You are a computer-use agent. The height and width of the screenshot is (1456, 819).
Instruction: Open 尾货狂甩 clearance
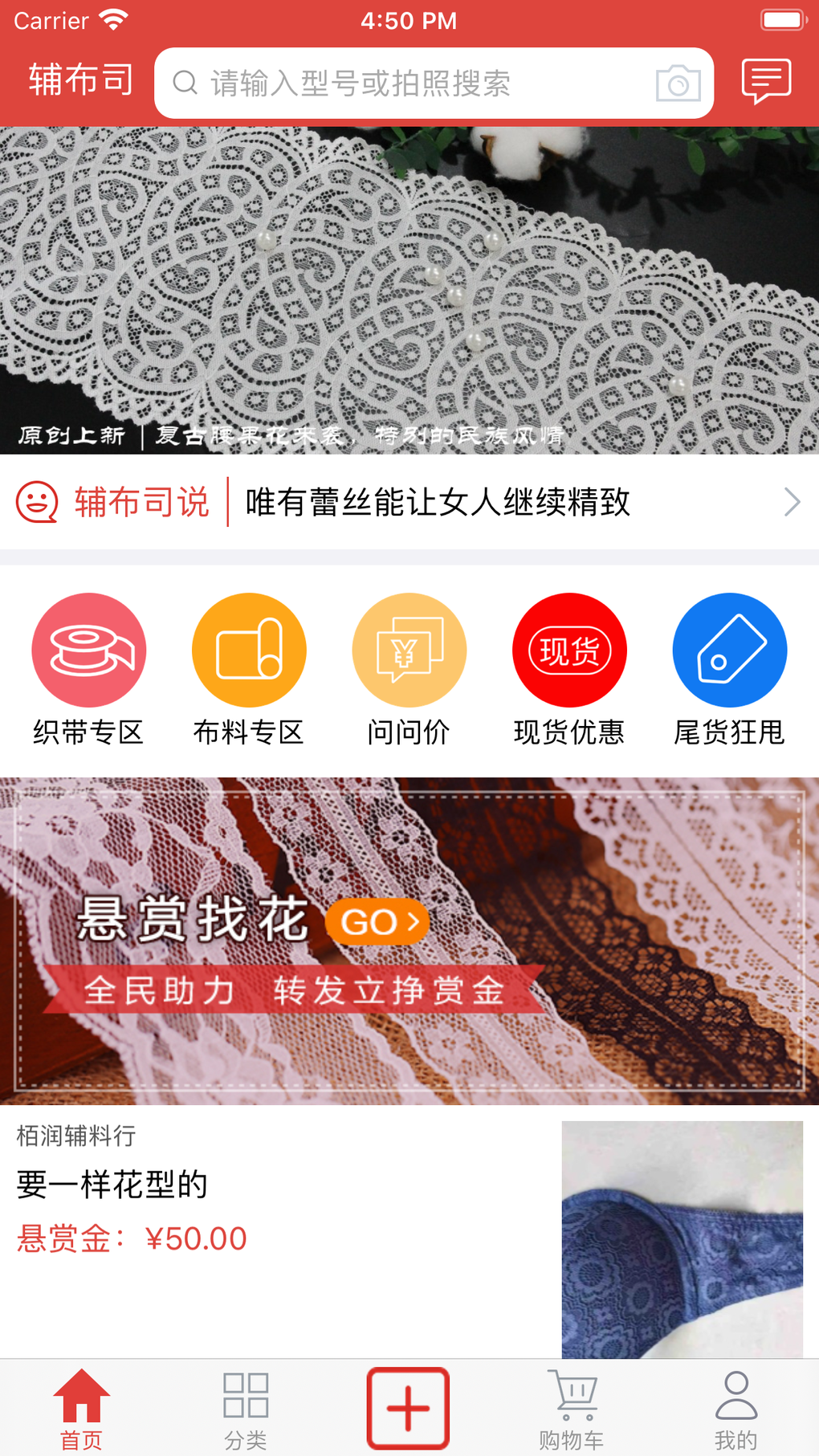click(729, 670)
